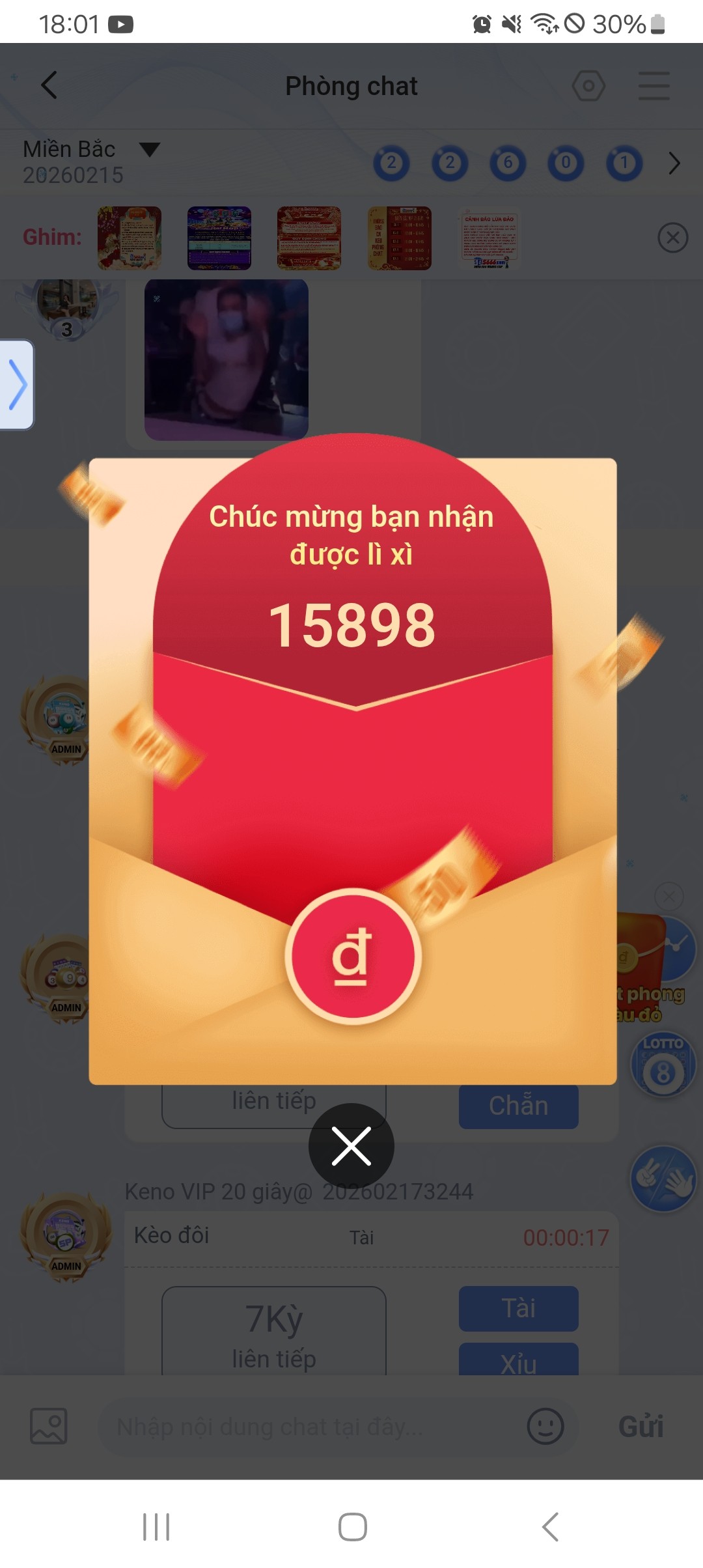
Task: Choose the Tài bet button
Action: pos(518,1308)
